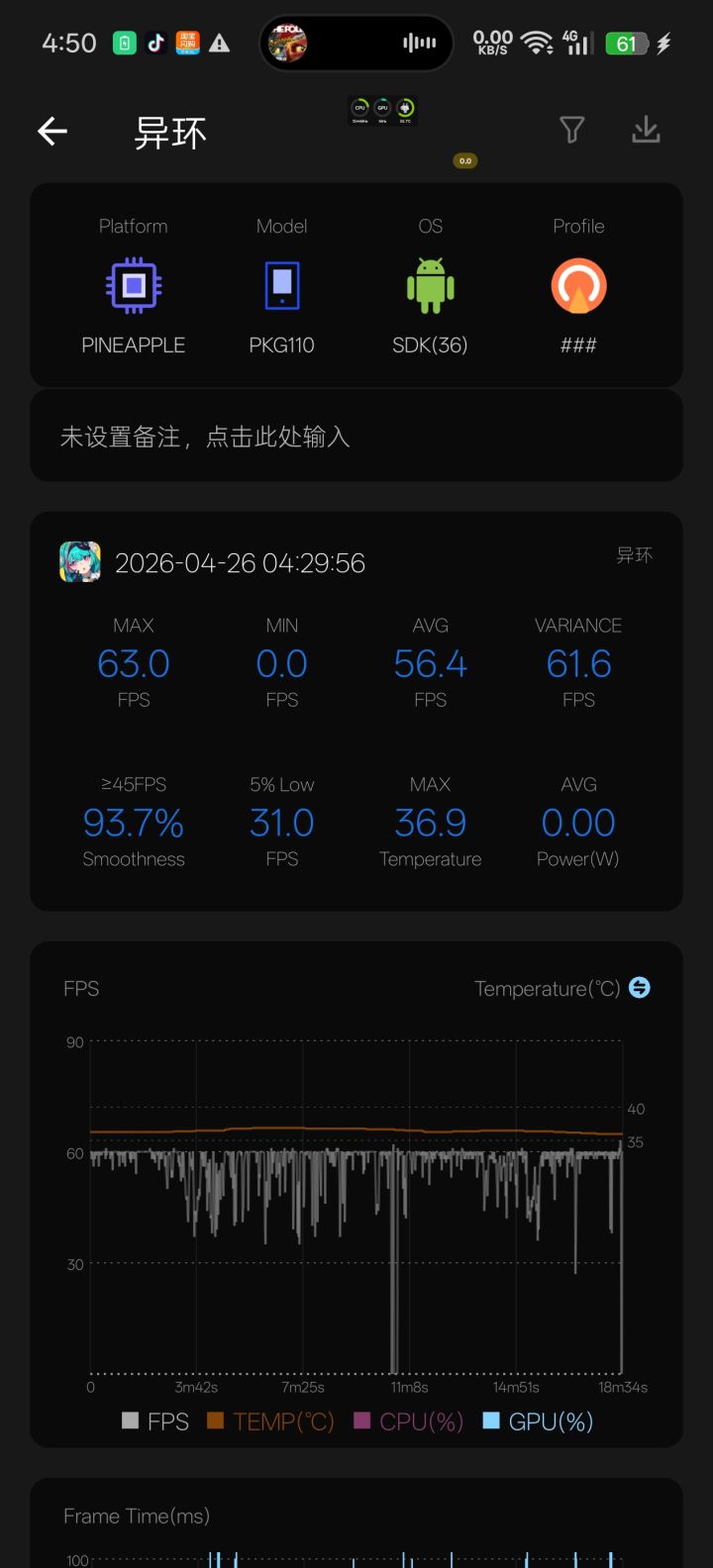Toggle the TEMP(°C) legend item
Screen dimensions: 713x1568
pyautogui.click(x=270, y=1421)
